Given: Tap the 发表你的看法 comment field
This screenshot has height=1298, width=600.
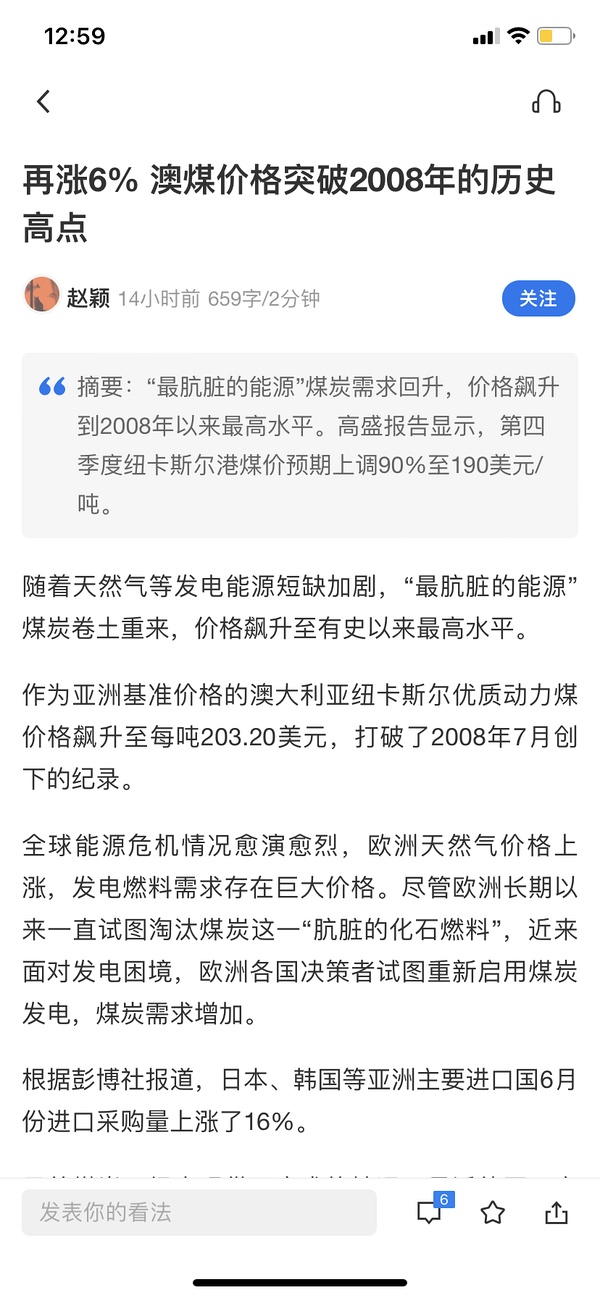Looking at the screenshot, I should (199, 1212).
